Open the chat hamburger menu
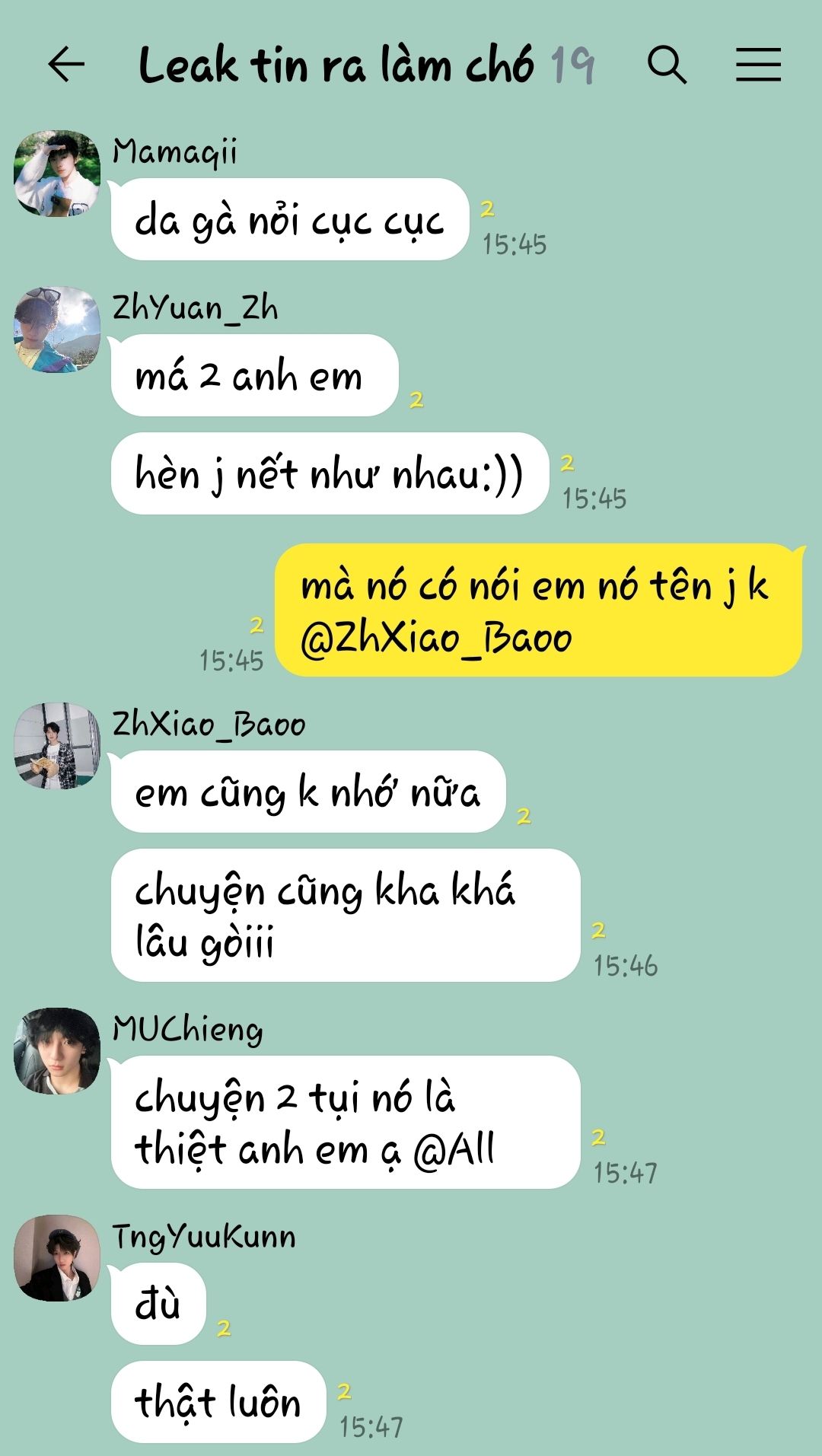 pos(758,65)
